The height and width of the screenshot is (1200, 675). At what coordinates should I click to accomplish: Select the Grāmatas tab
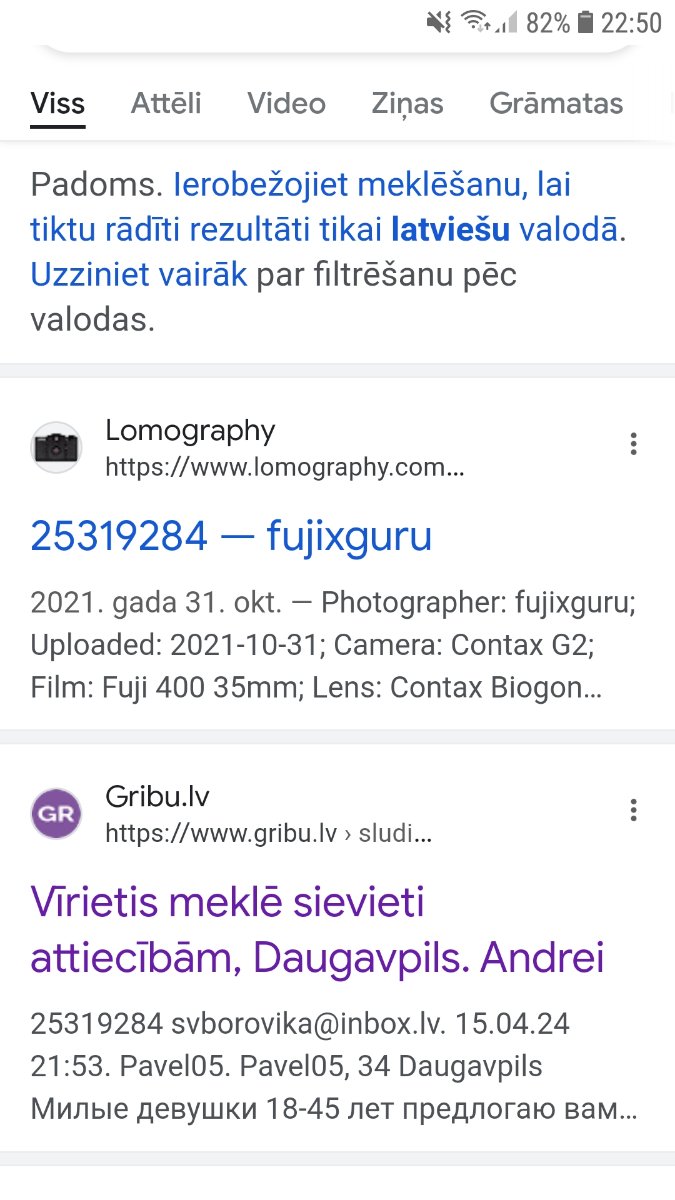click(x=556, y=103)
